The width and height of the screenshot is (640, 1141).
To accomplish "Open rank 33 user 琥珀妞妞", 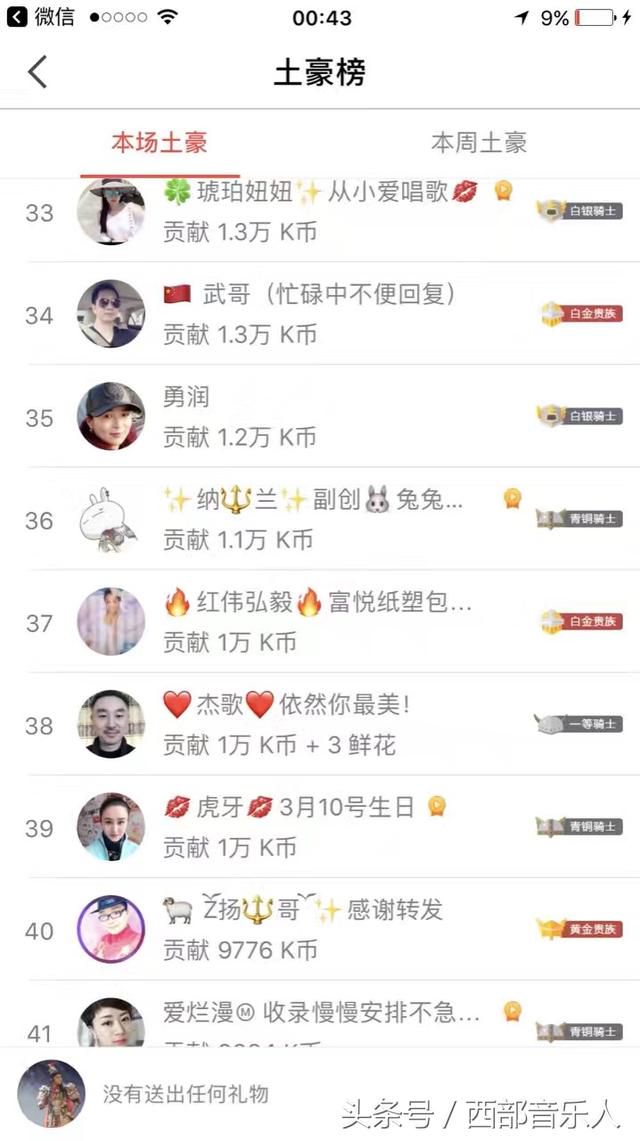I will pos(320,212).
